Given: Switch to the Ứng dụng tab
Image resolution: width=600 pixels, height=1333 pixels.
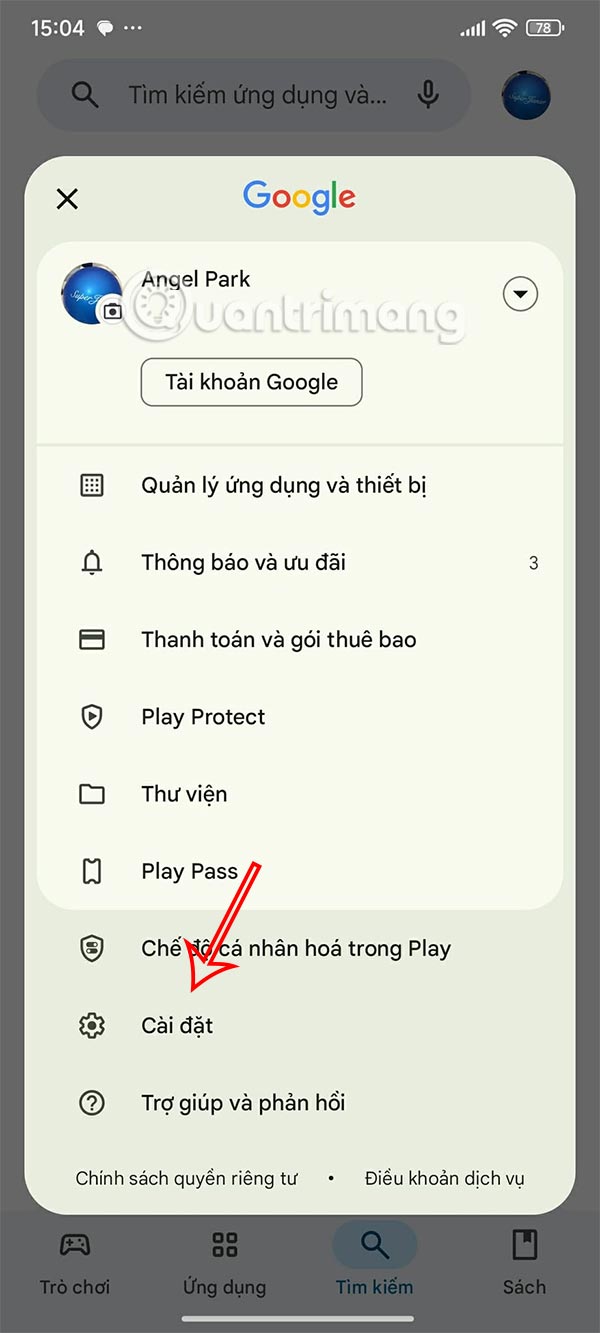Looking at the screenshot, I should tap(224, 1263).
